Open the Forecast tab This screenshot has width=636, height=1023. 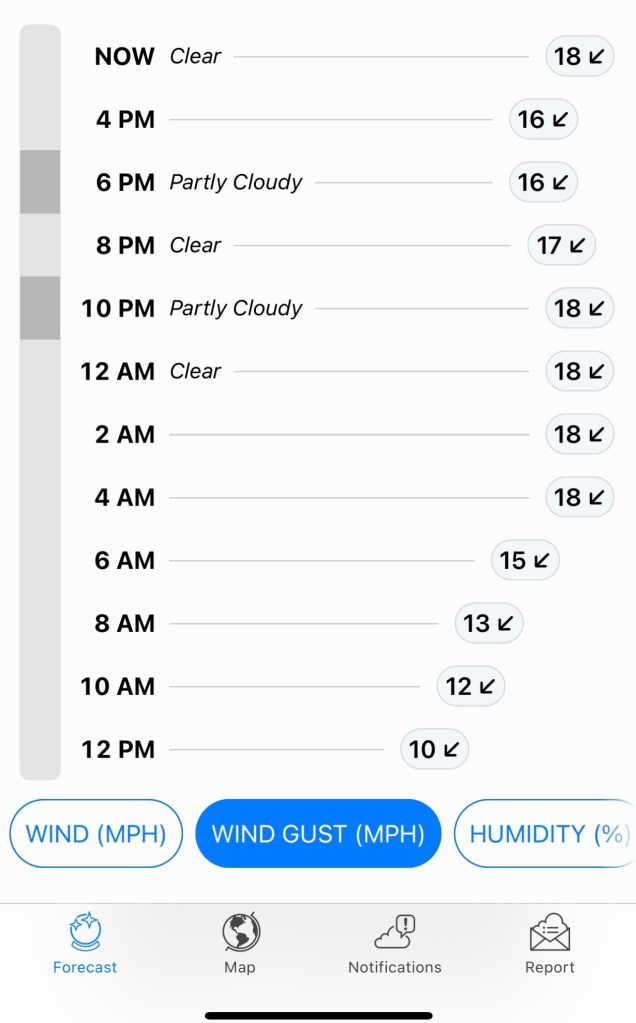pyautogui.click(x=85, y=944)
